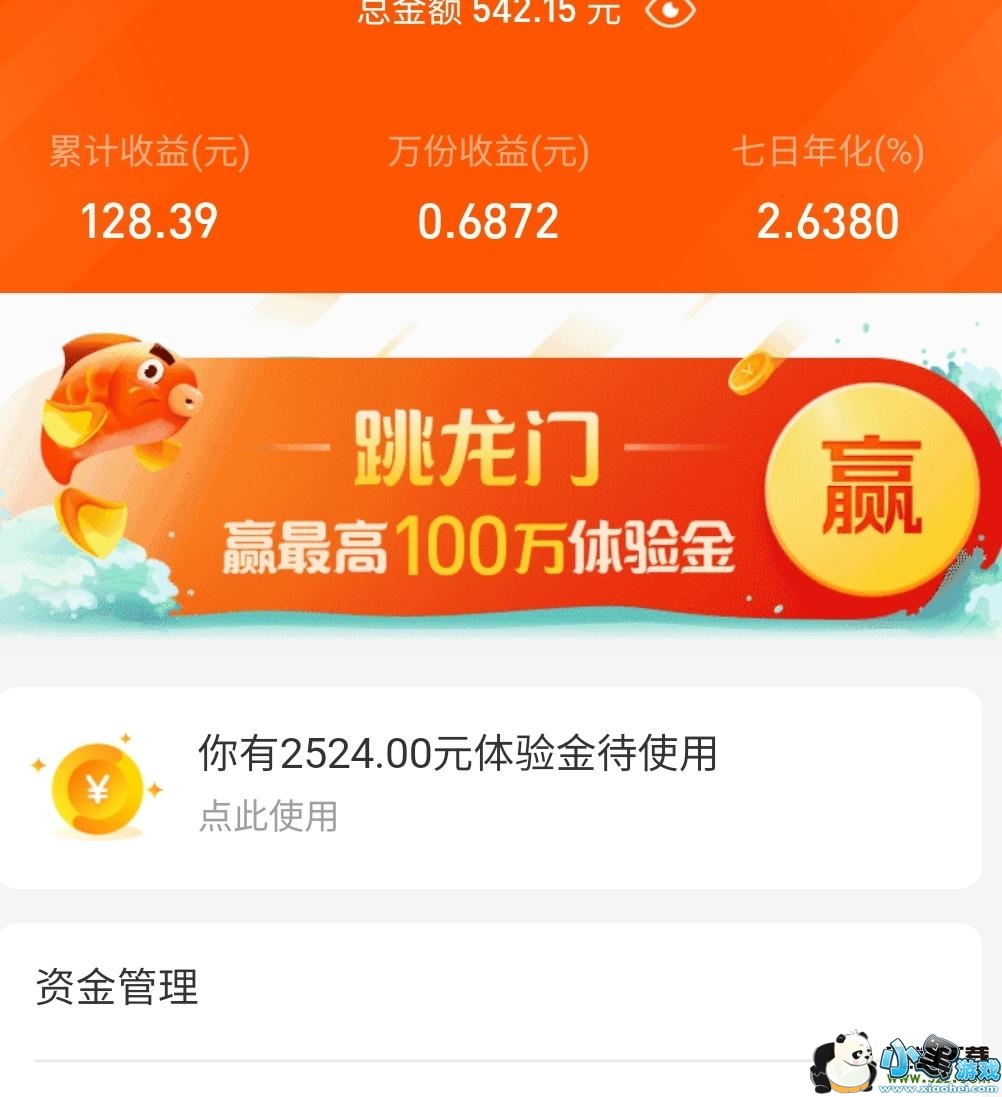Click 点此使用 to use the trial funds
Image resolution: width=1002 pixels, height=1097 pixels.
point(267,817)
